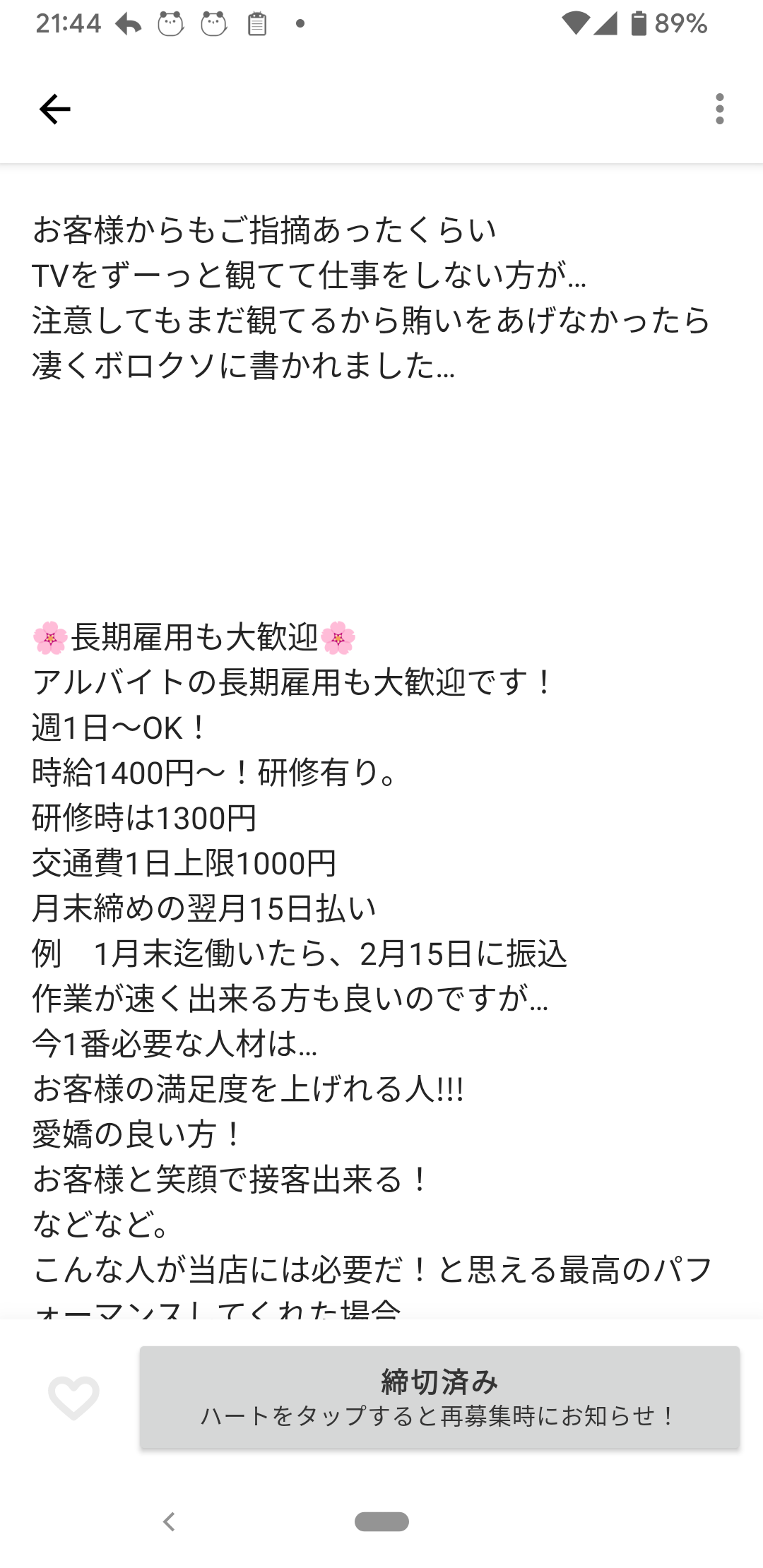Open the three-dot overflow menu
This screenshot has height=1568, width=763.
click(x=719, y=109)
